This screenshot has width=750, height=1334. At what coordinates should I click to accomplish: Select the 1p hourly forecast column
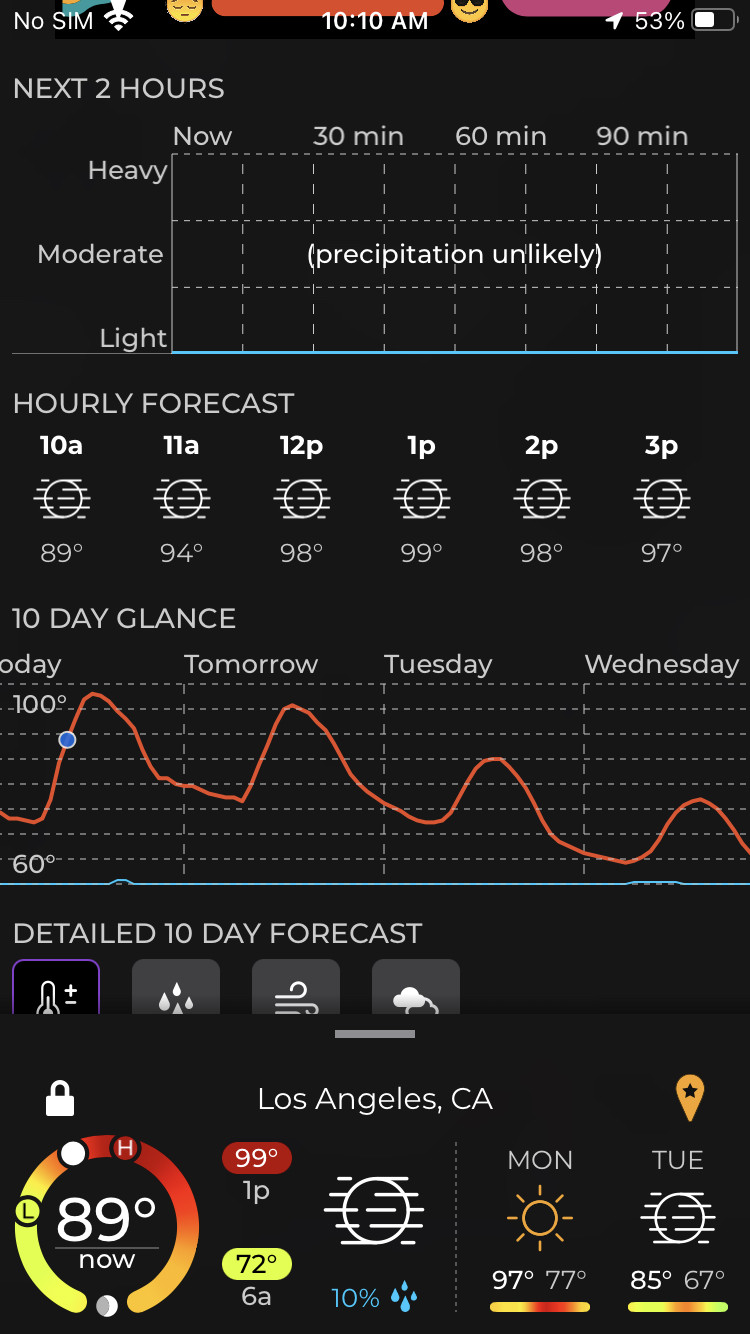pos(421,499)
